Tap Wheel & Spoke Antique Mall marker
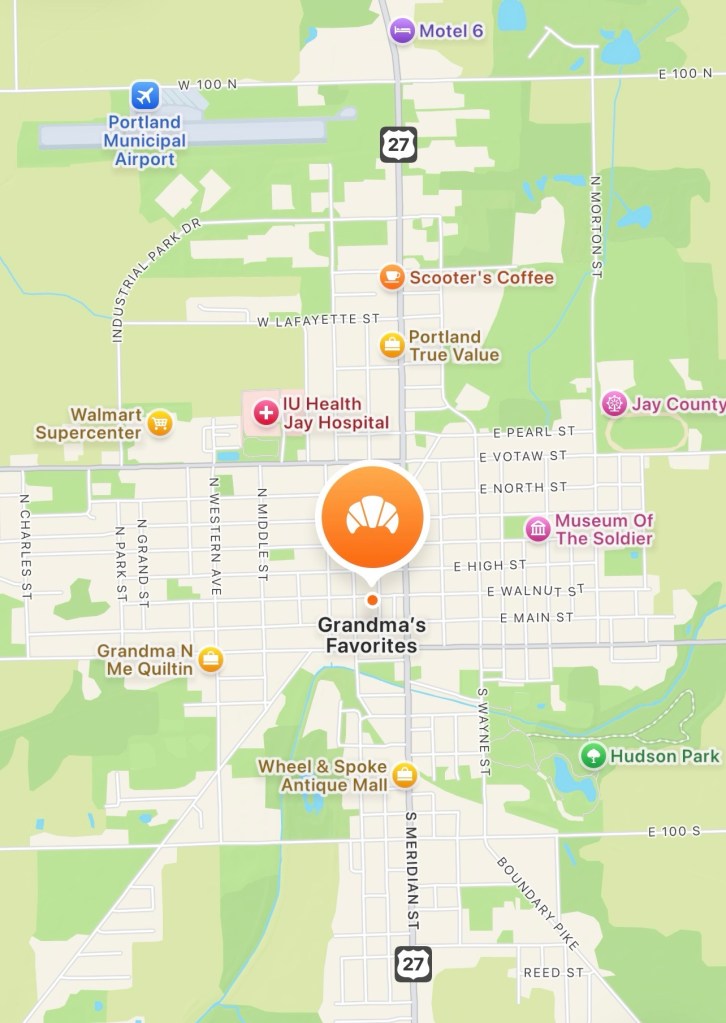This screenshot has width=726, height=1023. click(404, 775)
